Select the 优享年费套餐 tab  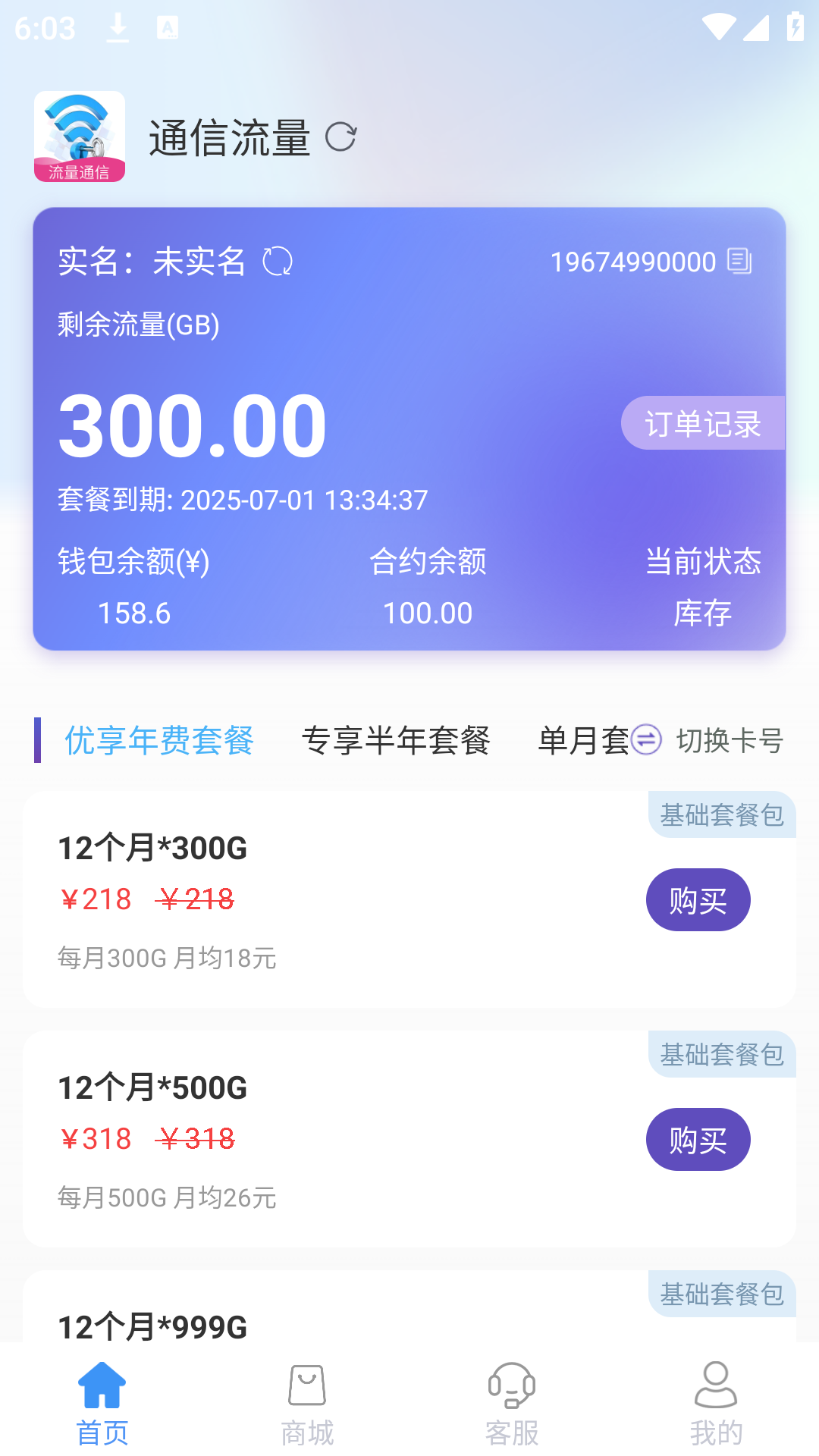point(159,741)
